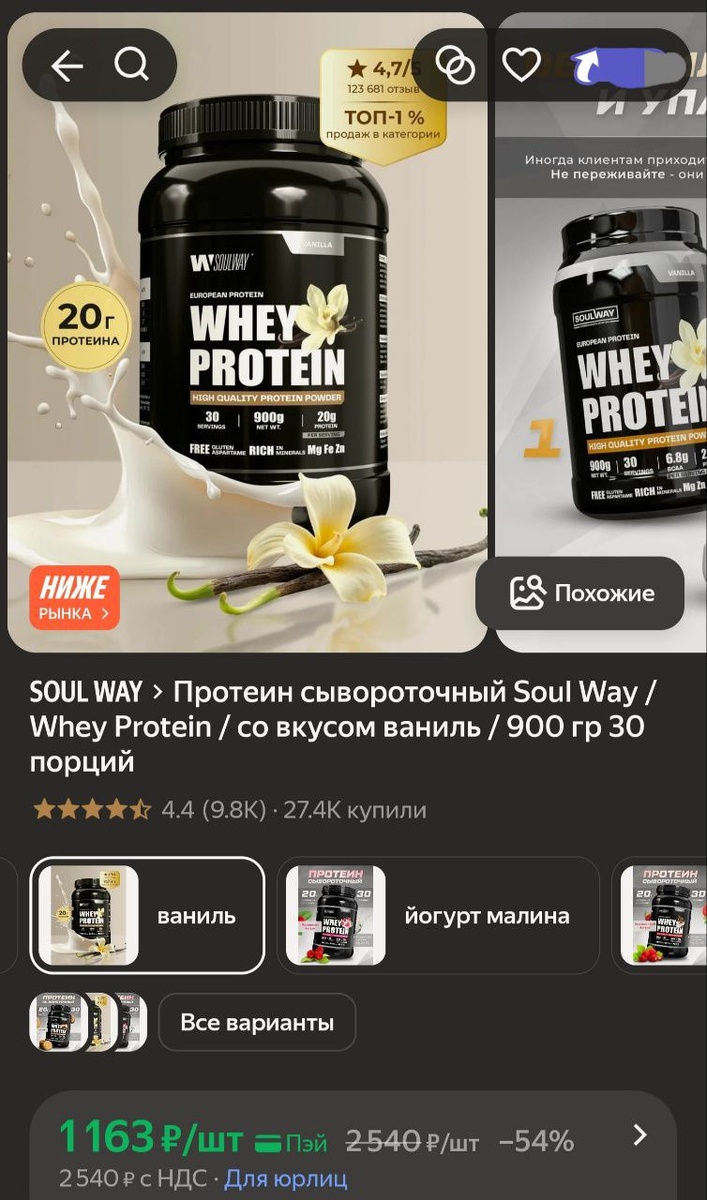Find similar items with Похожие
Viewport: 707px width, 1200px height.
coord(580,593)
